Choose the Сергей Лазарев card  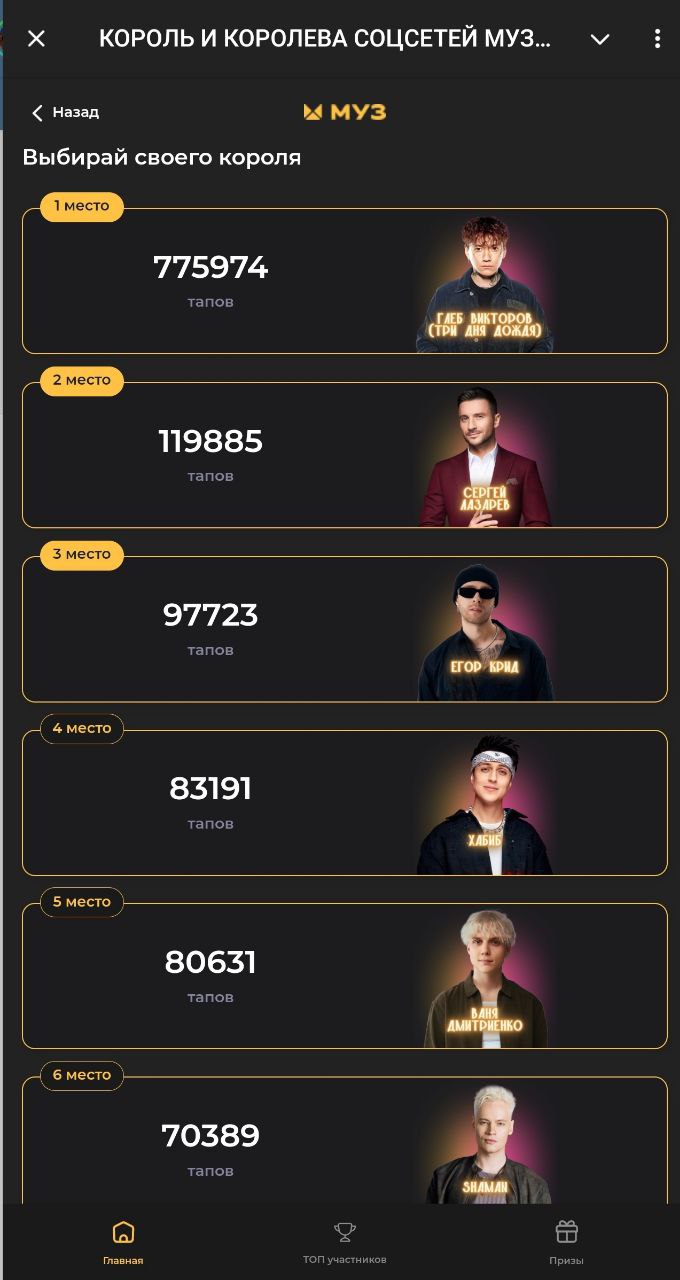tap(345, 455)
